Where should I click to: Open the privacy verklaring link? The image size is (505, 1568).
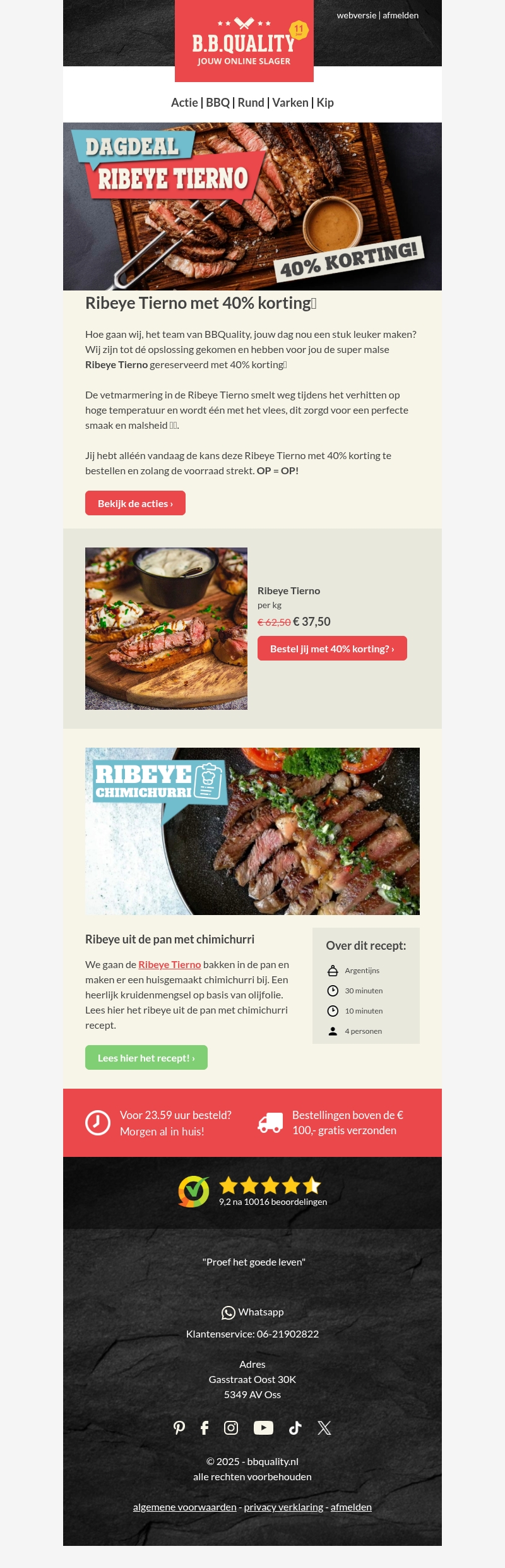[283, 1507]
